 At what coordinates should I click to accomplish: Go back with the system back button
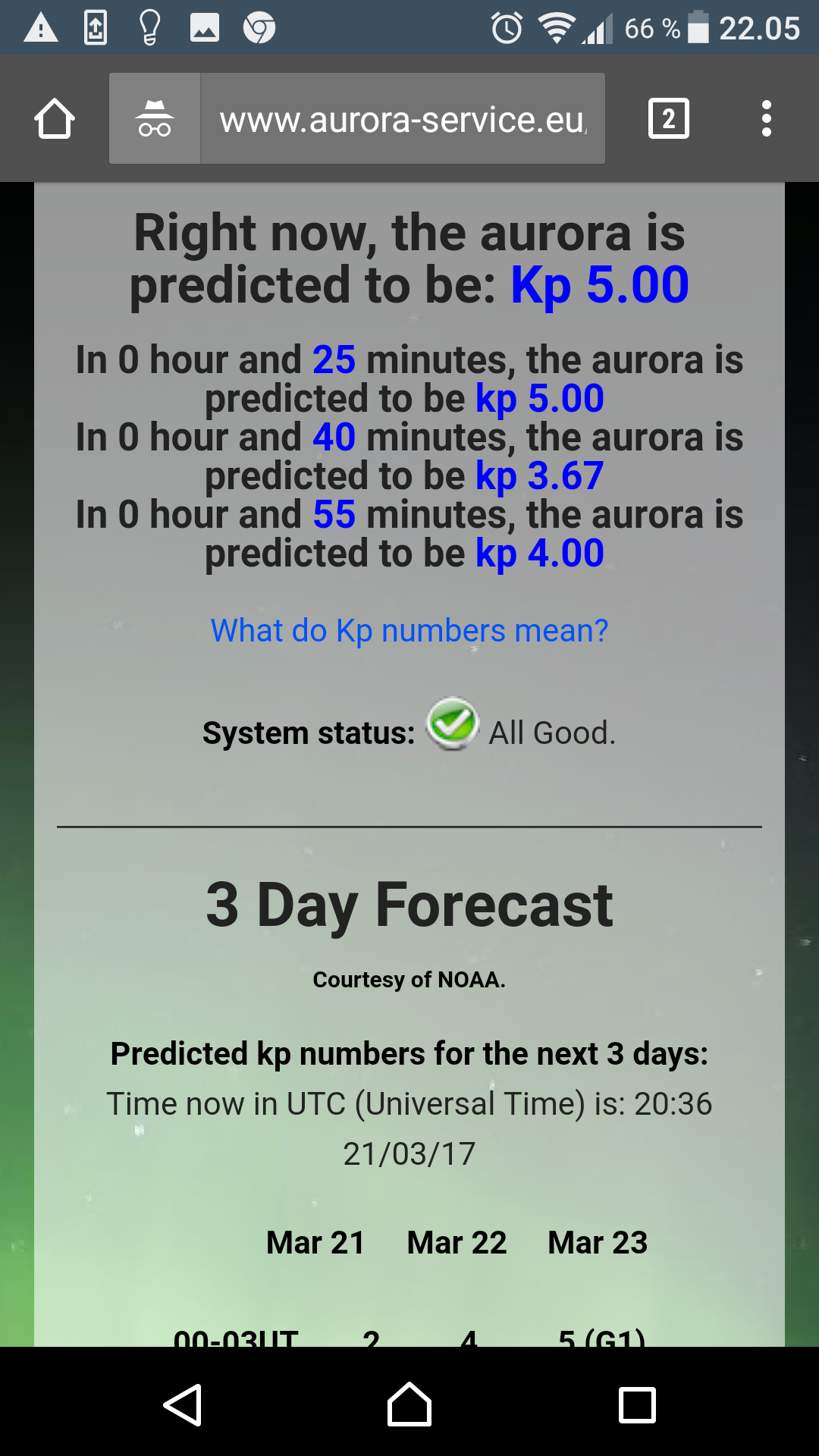point(183,1404)
